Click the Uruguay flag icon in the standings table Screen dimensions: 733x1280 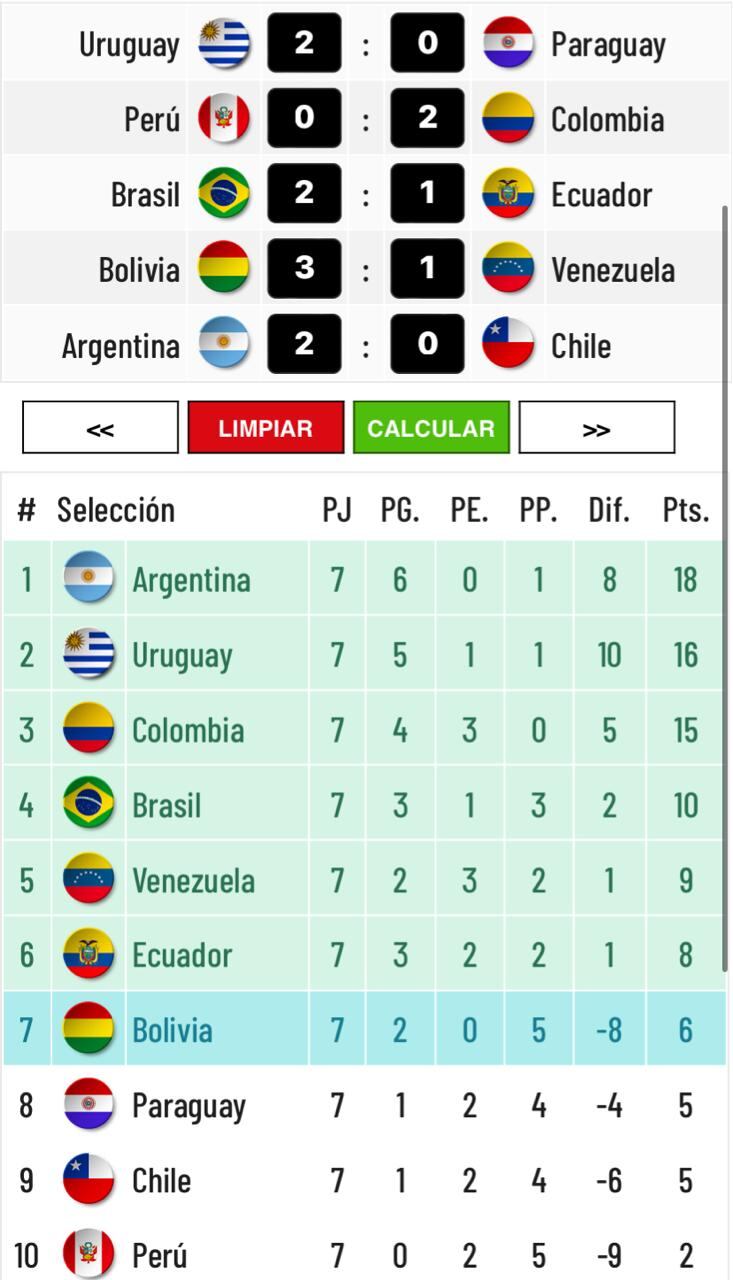point(87,654)
